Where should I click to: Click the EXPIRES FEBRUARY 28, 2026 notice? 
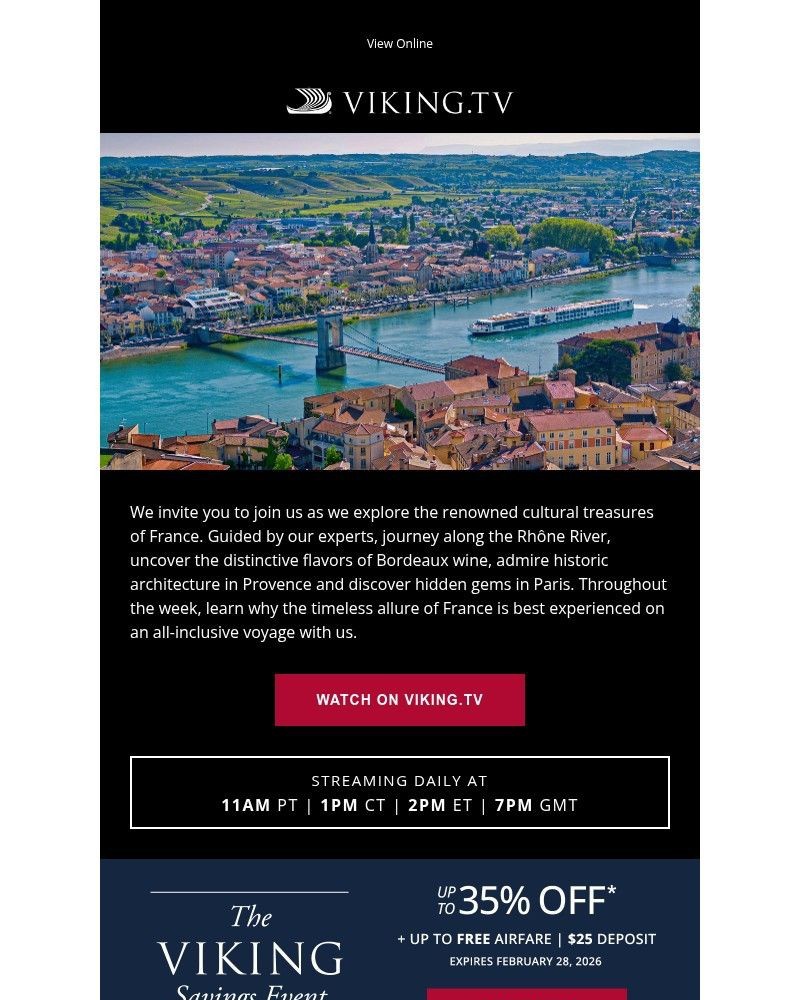528,961
